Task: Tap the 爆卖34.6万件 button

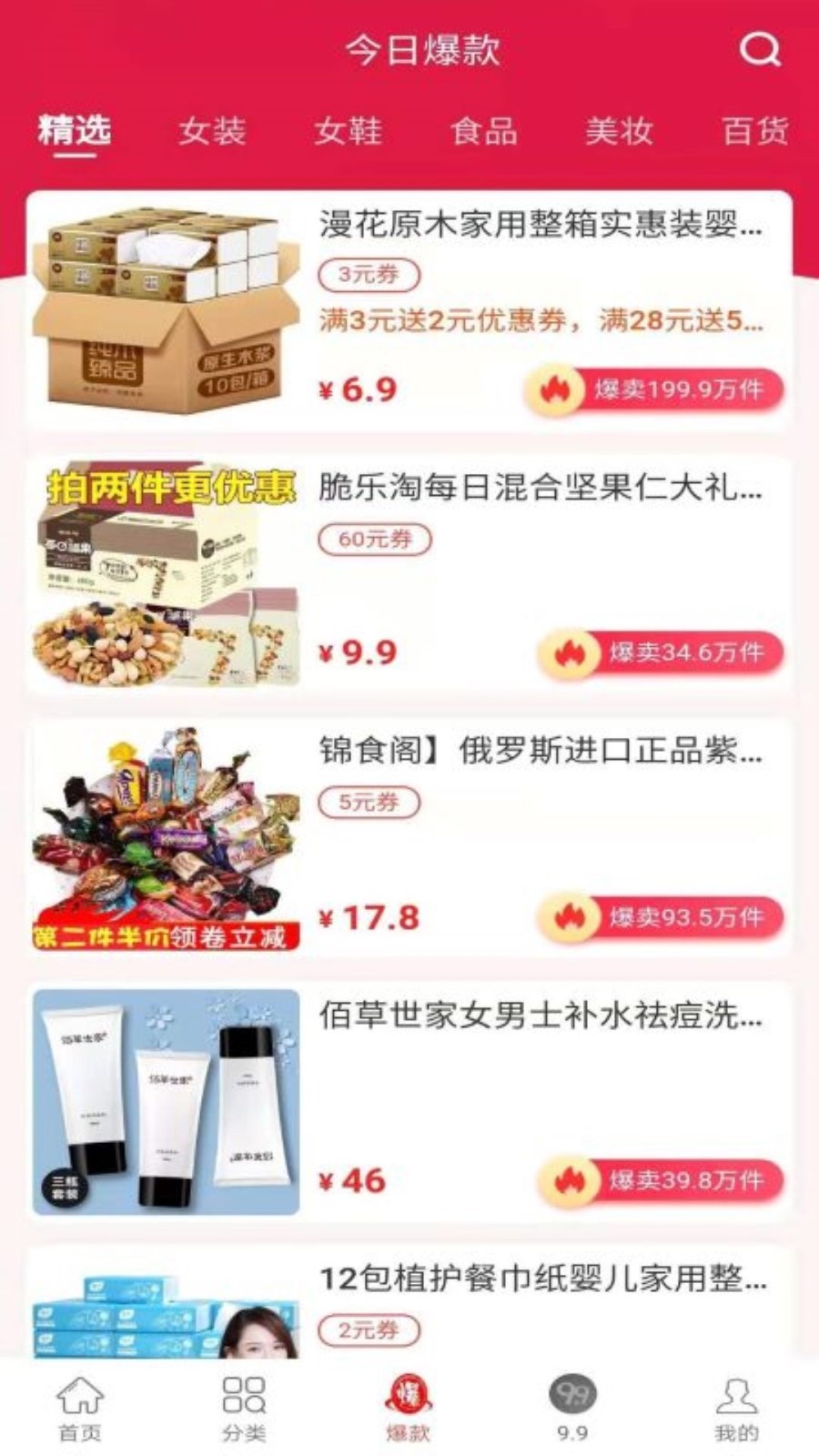Action: pyautogui.click(x=661, y=653)
